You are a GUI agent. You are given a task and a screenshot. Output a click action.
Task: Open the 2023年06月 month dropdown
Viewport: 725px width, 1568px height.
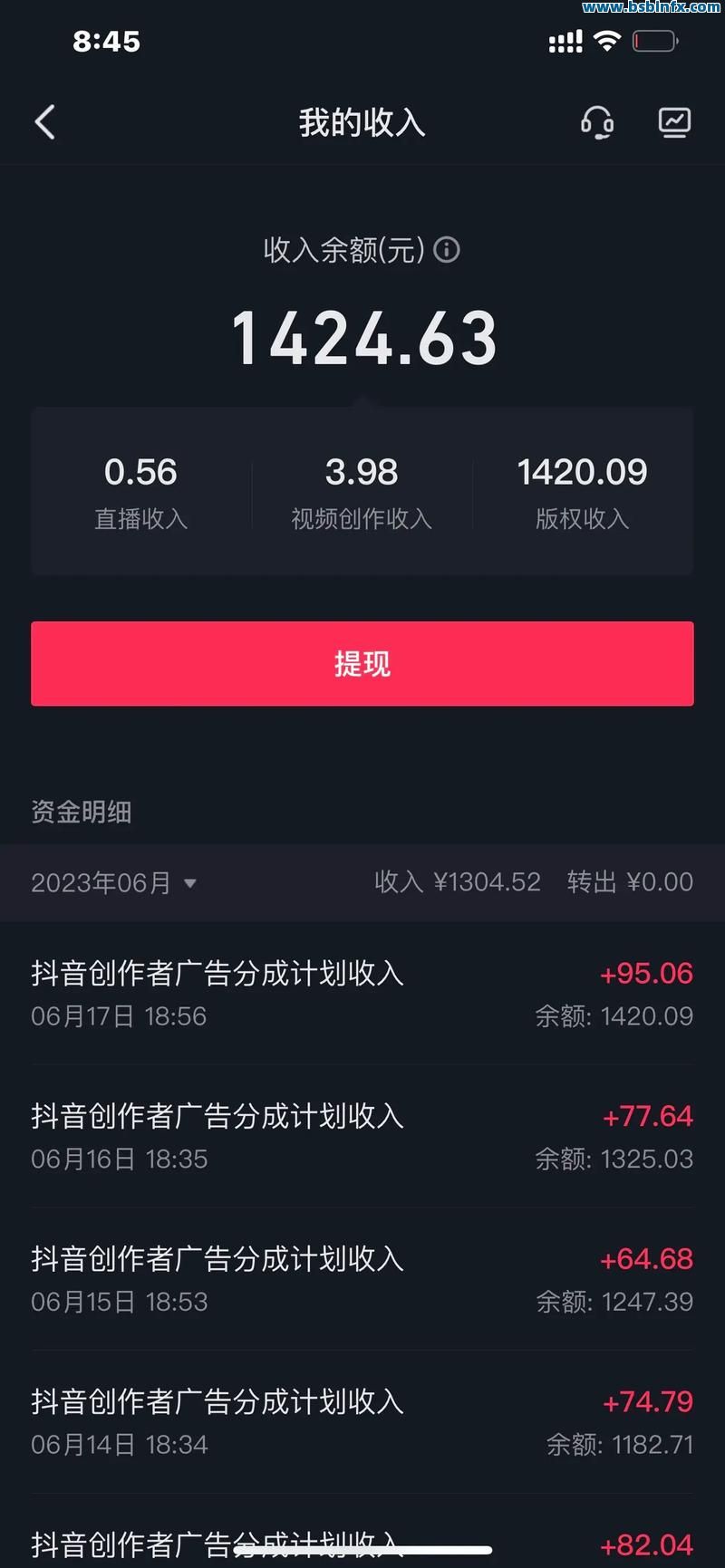click(x=115, y=882)
